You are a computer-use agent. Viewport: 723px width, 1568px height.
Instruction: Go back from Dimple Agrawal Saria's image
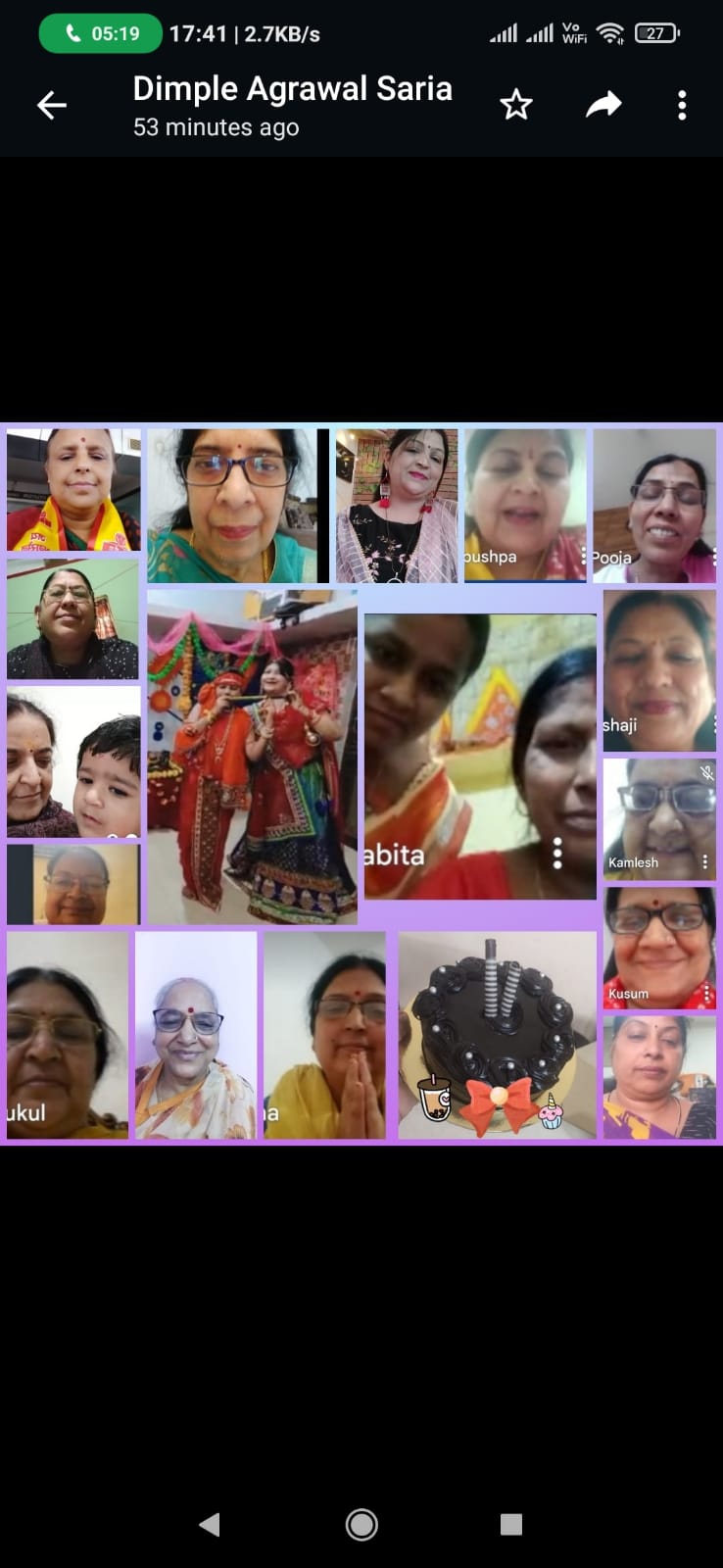click(x=52, y=105)
